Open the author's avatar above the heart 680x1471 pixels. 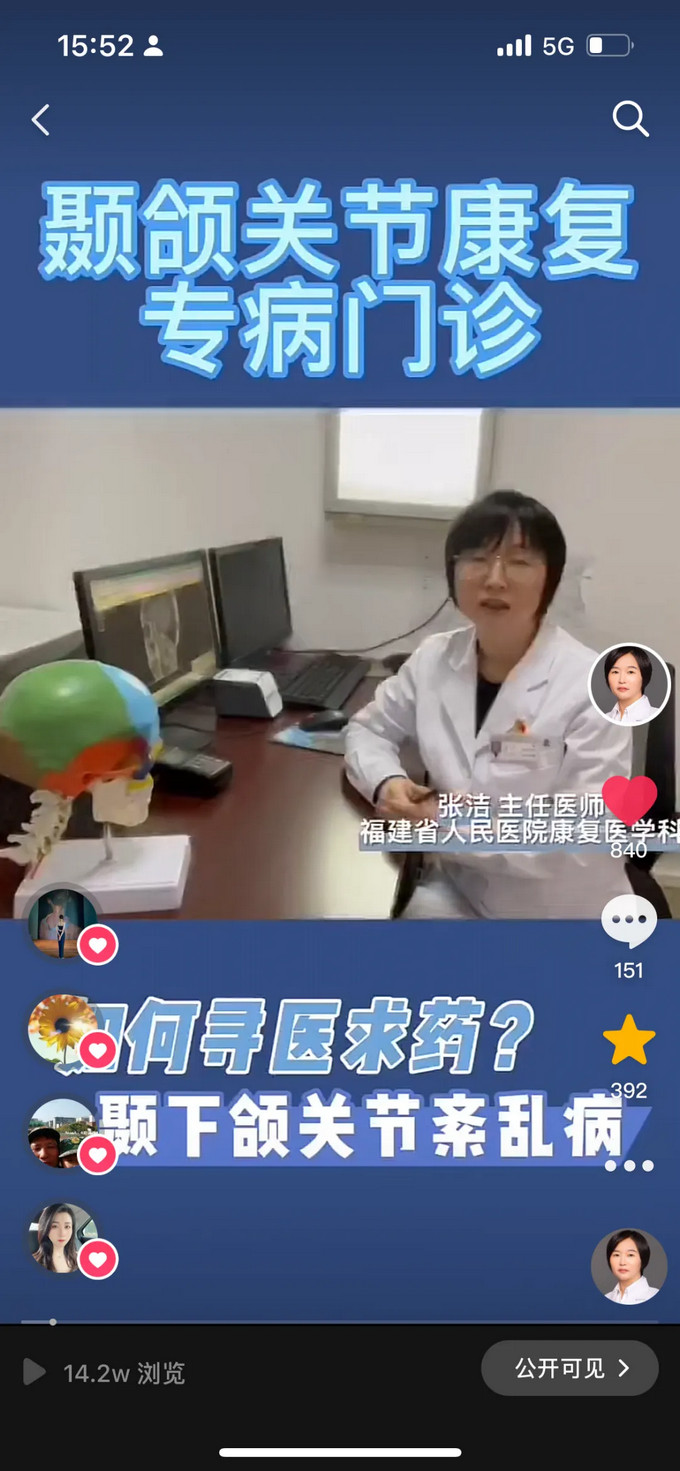(x=629, y=685)
